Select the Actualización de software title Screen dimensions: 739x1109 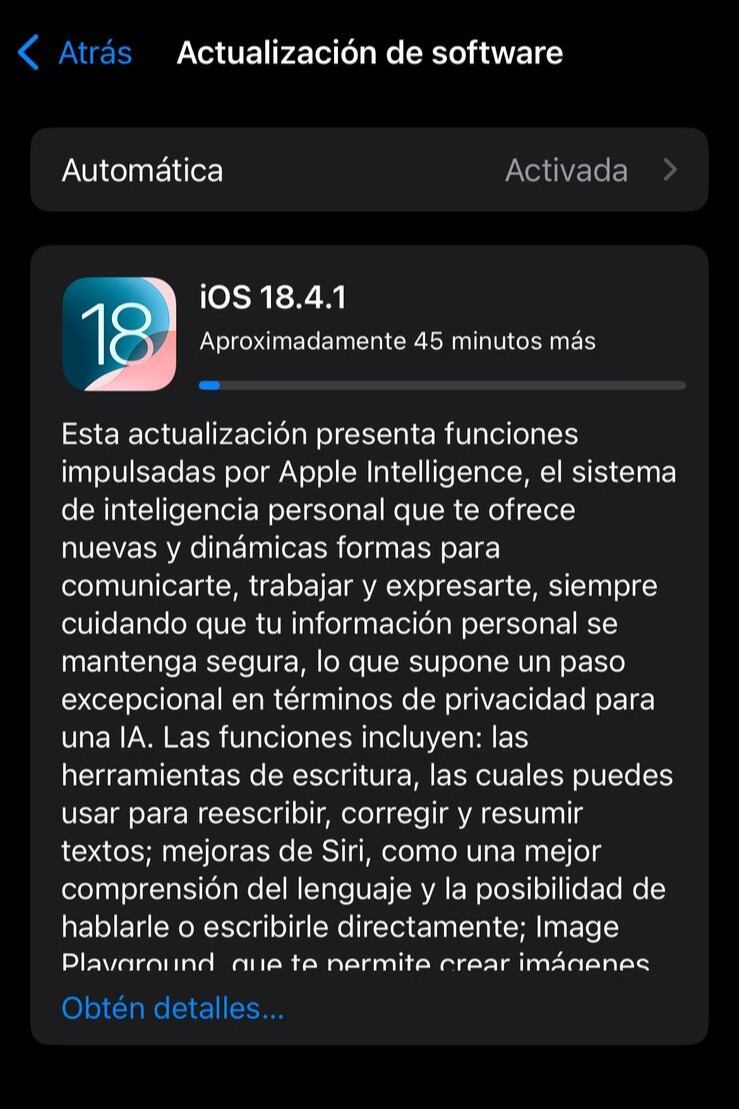(370, 52)
